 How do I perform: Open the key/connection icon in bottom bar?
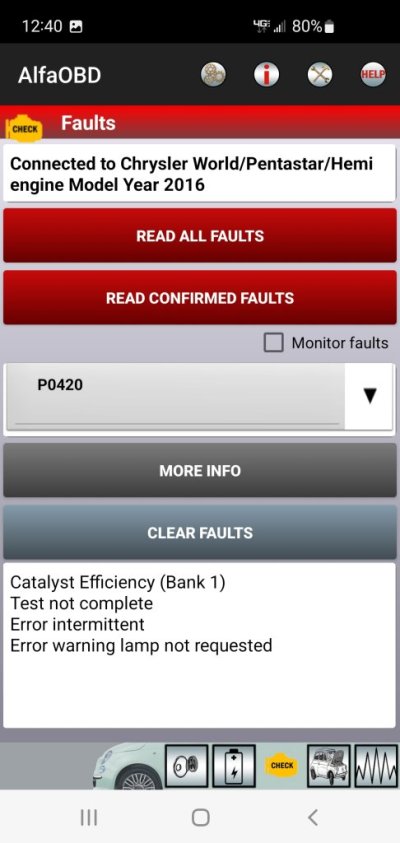coord(186,766)
